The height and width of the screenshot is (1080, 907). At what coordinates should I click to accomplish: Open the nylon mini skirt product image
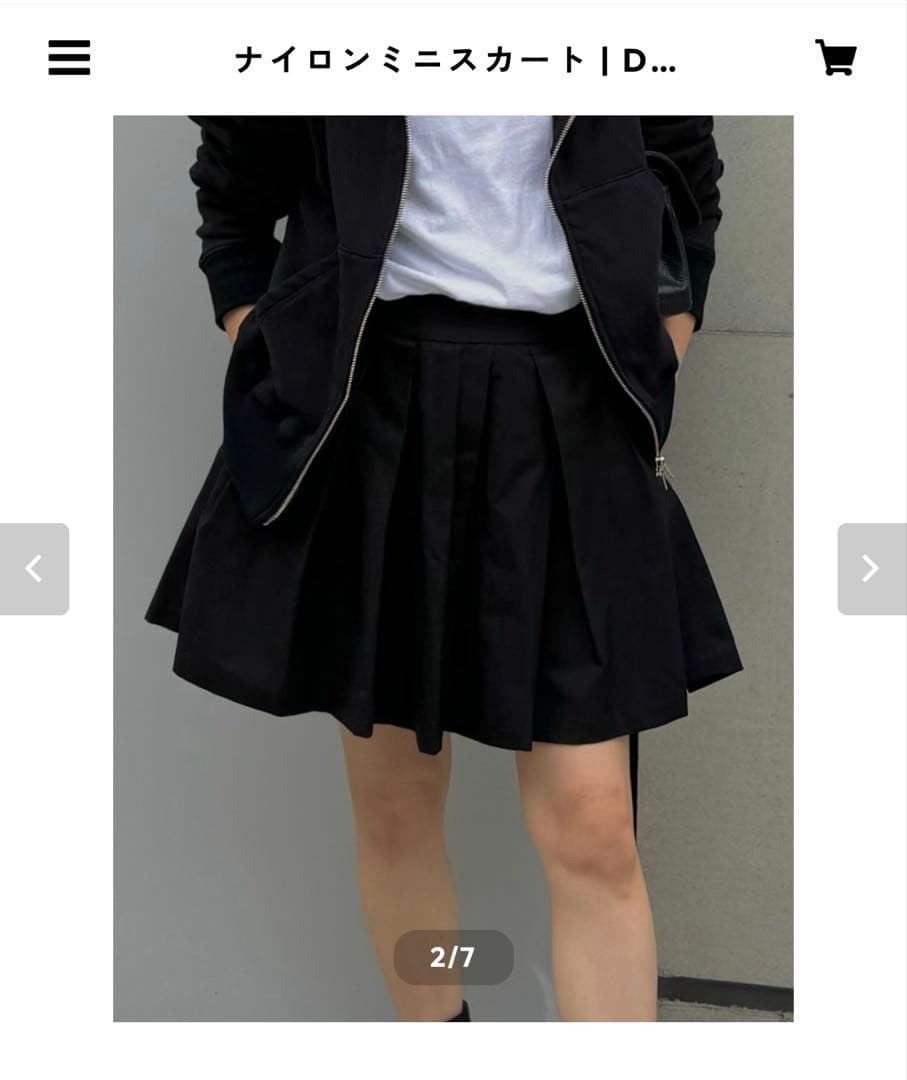[453, 568]
